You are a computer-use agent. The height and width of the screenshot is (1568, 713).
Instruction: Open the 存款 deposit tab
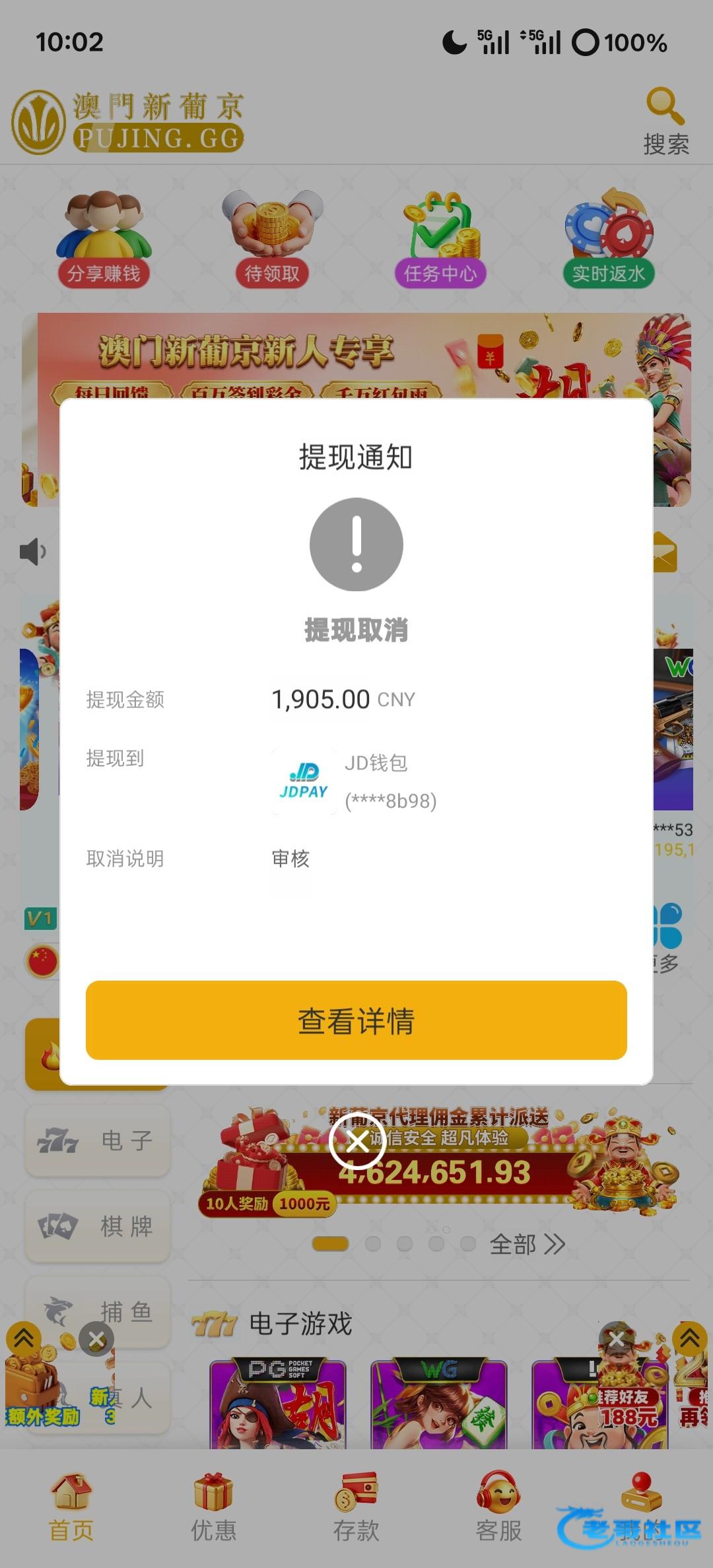356,1507
